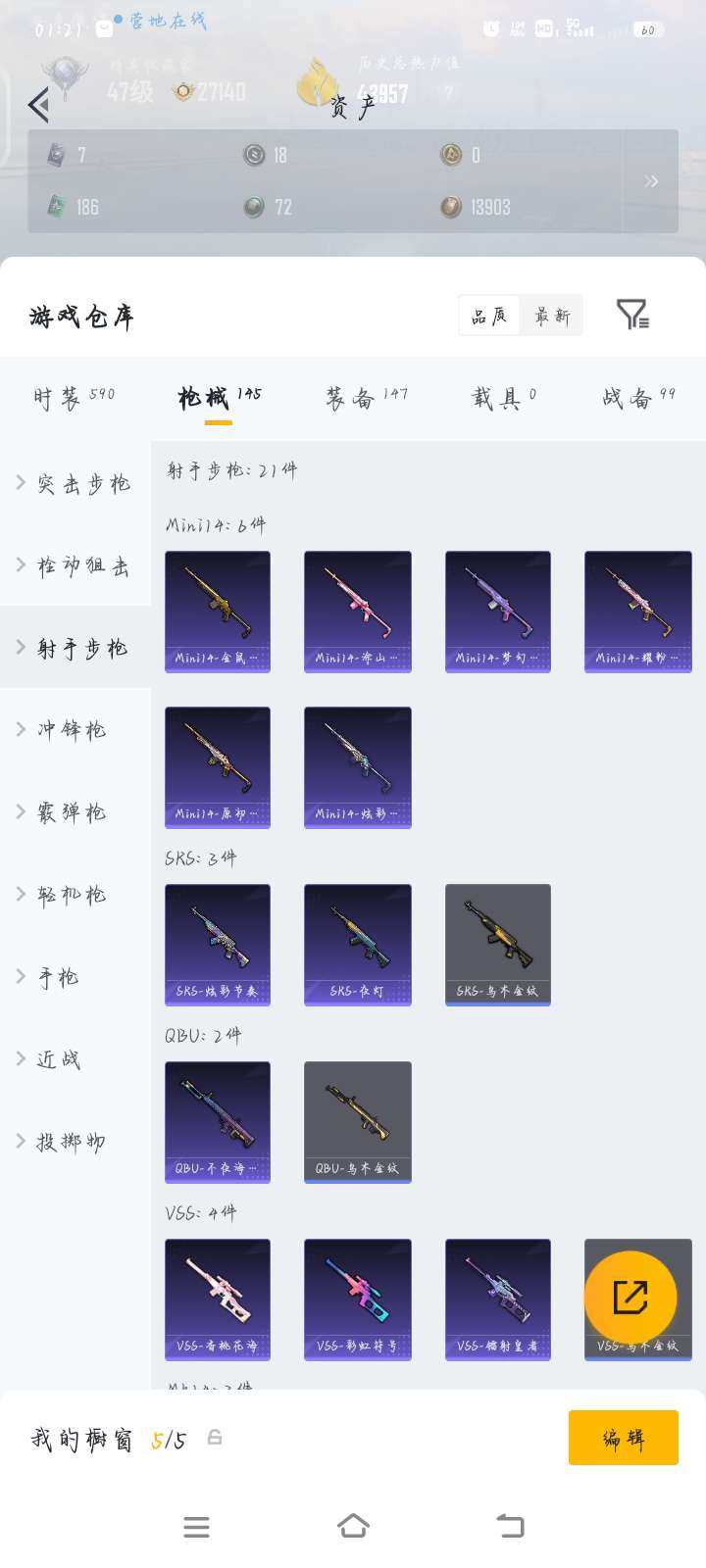Click the 战备 category label
706x1568 pixels.
637,395
